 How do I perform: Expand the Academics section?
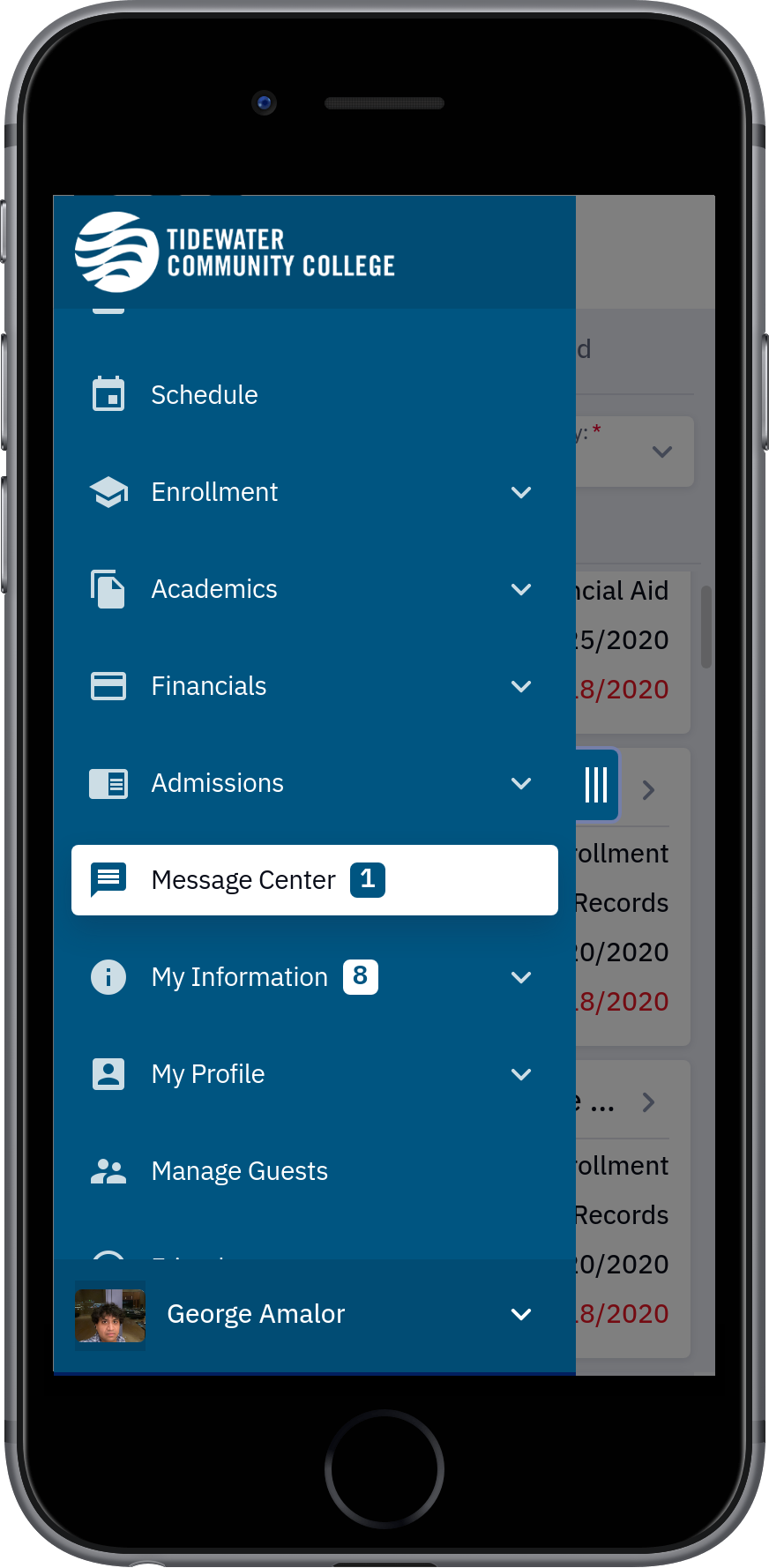pyautogui.click(x=314, y=589)
